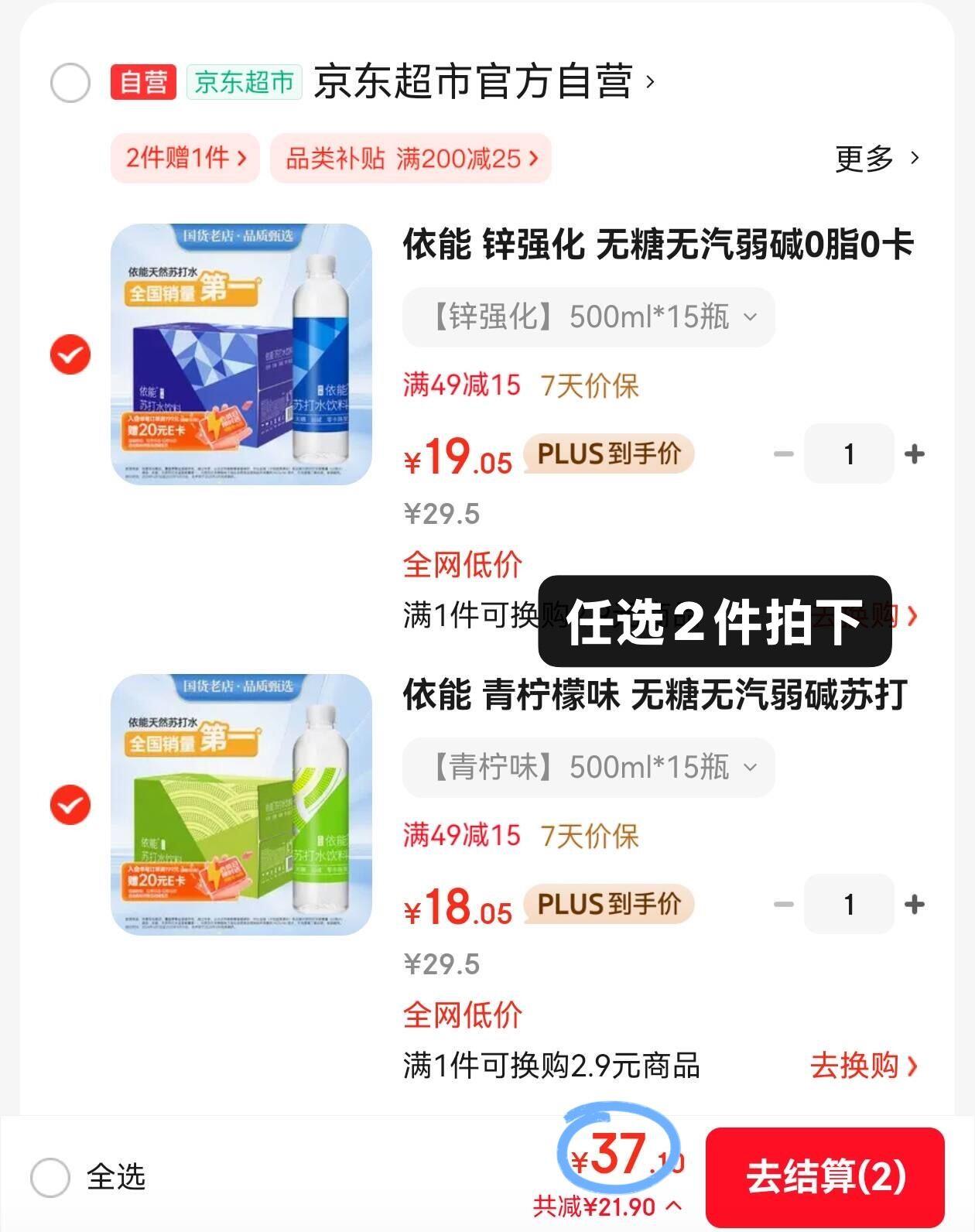Viewport: 975px width, 1232px height.
Task: Increase the quantity of the 青柠檬味 item
Action: tap(915, 905)
